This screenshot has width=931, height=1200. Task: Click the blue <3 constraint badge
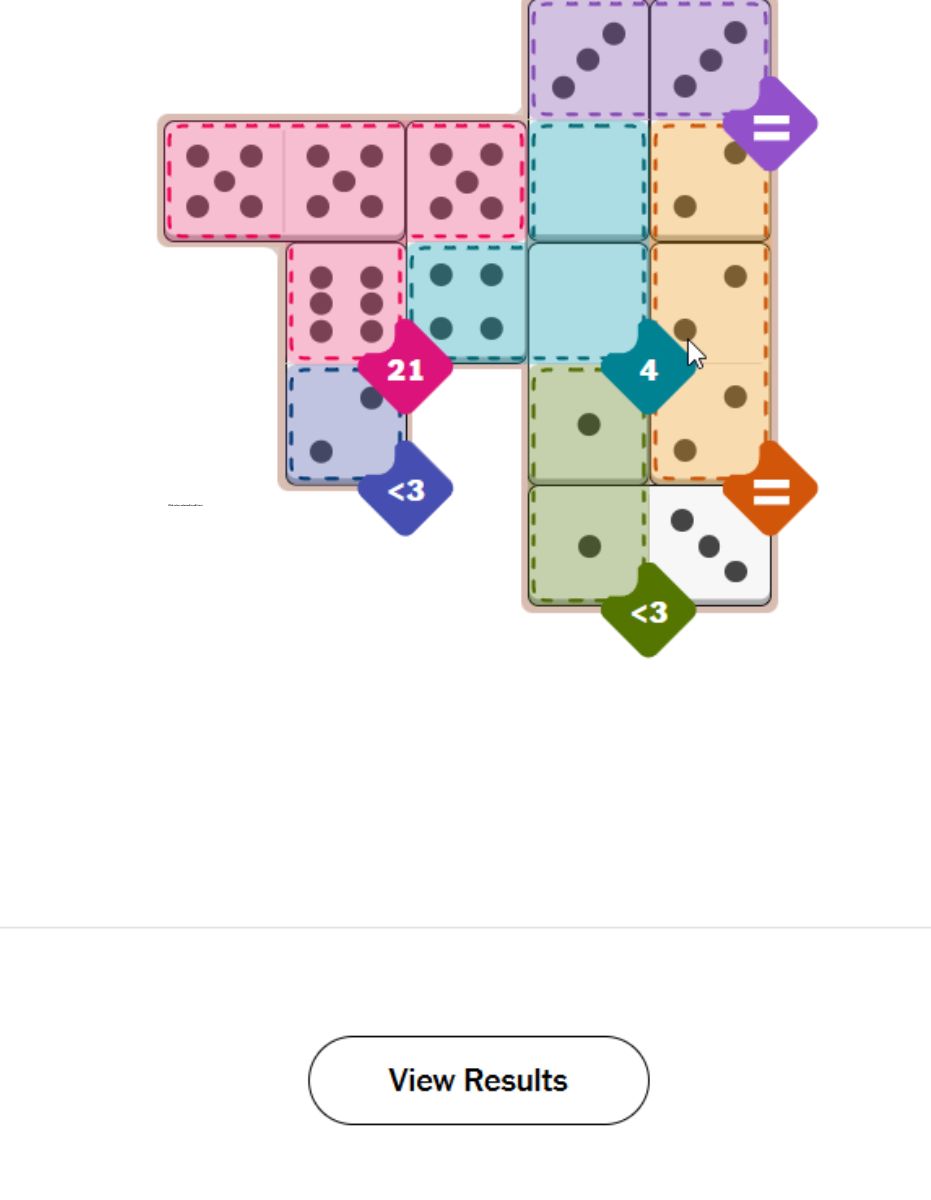point(406,491)
